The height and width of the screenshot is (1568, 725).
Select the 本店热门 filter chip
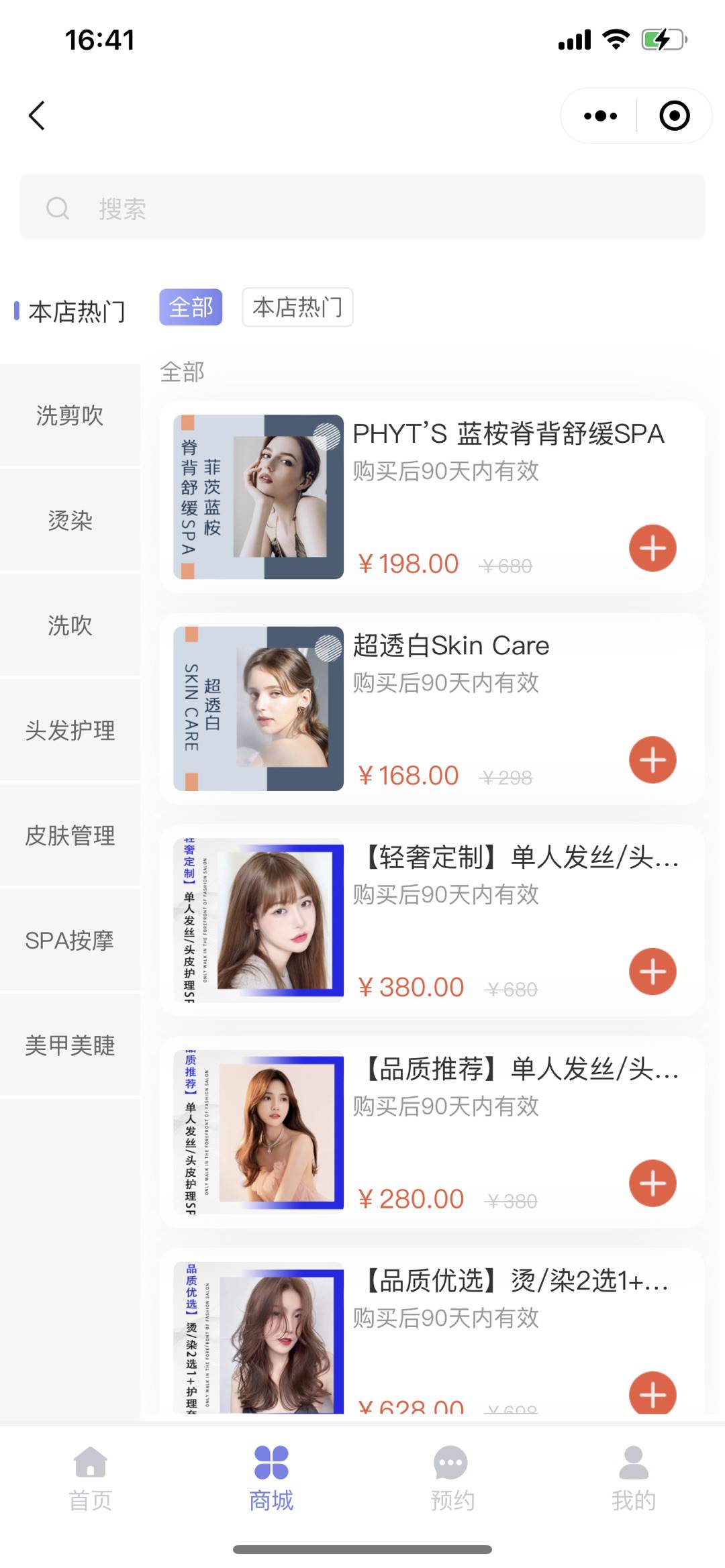pyautogui.click(x=297, y=307)
